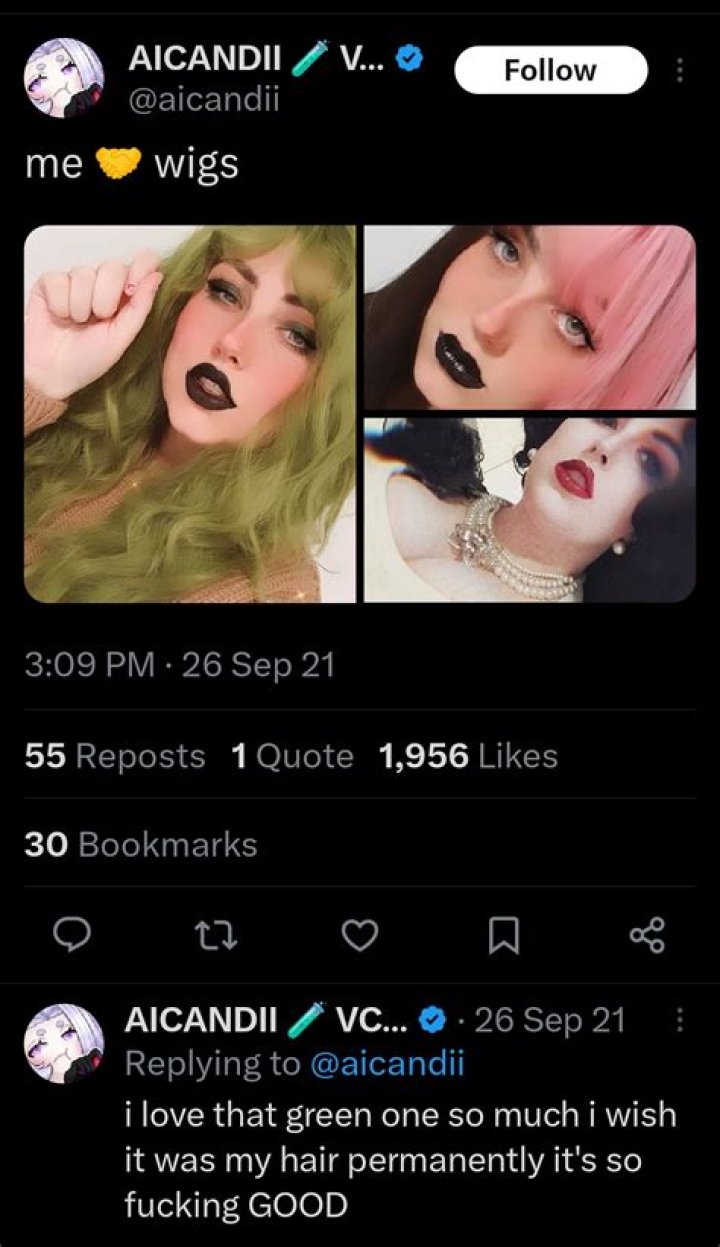Share the post

pos(647,935)
